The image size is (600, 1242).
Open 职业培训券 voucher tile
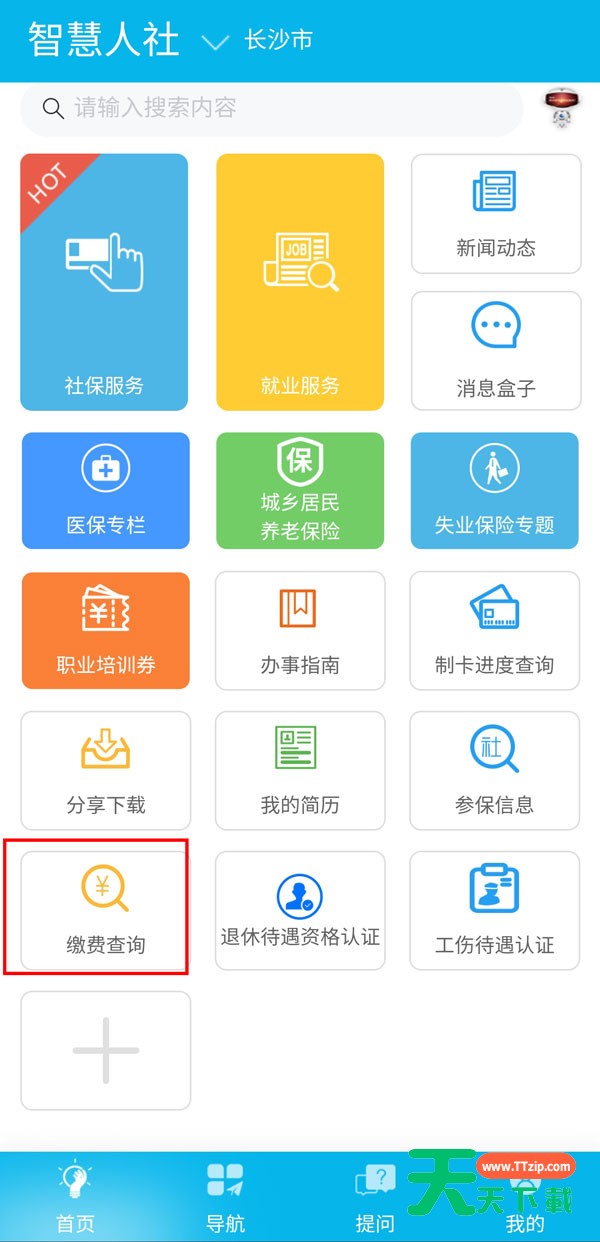tap(105, 630)
